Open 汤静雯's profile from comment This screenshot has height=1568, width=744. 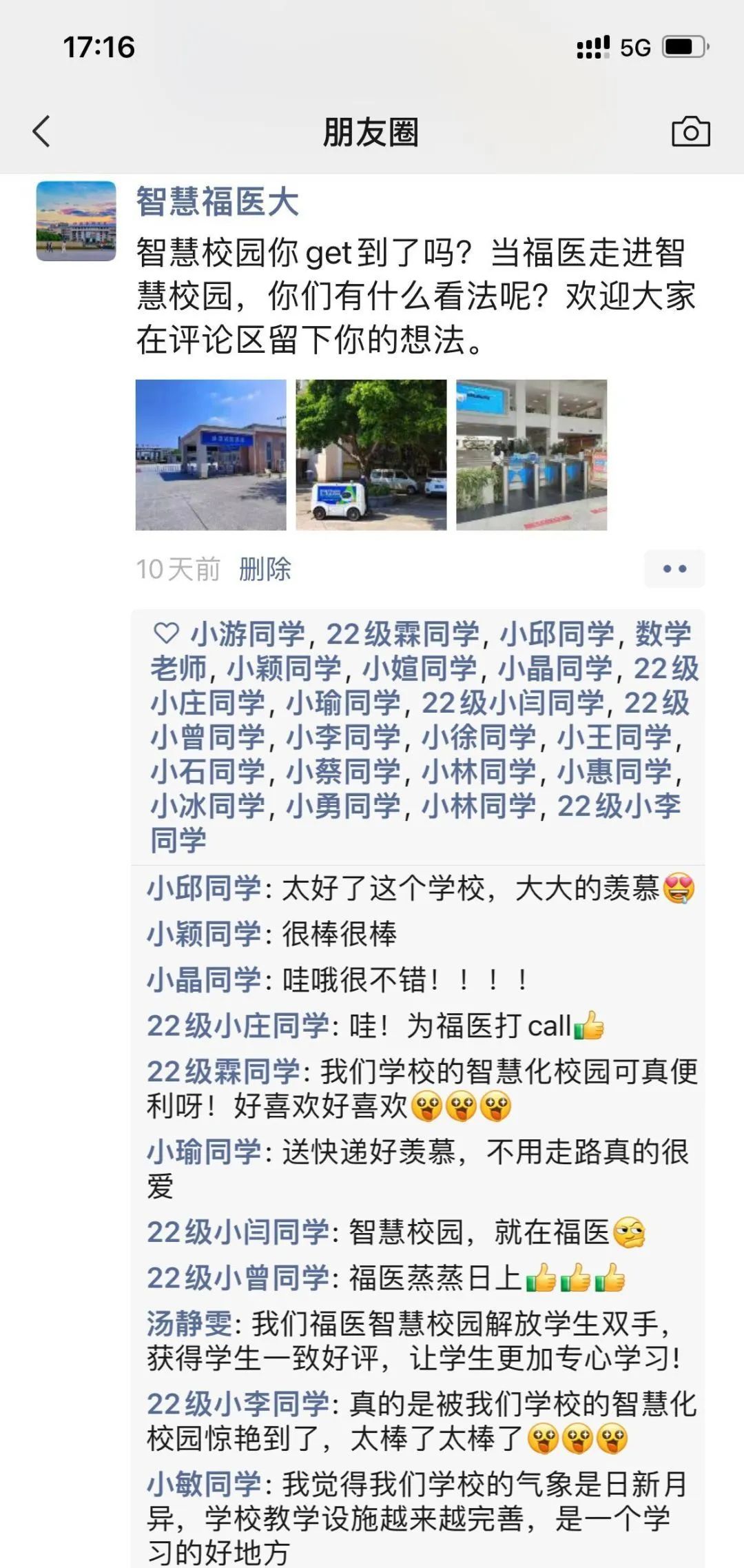click(189, 1324)
